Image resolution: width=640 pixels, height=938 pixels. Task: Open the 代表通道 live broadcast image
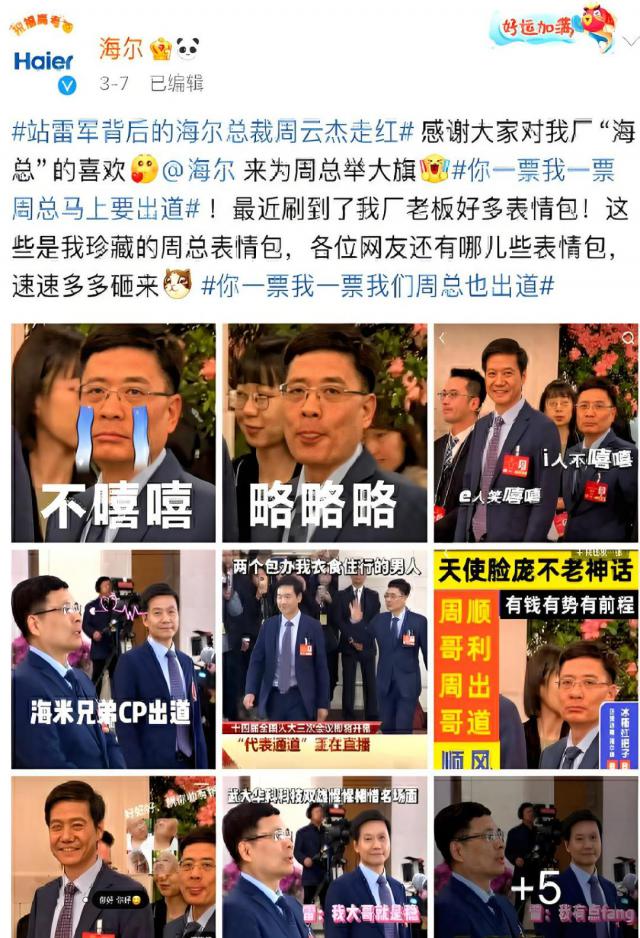coord(324,658)
